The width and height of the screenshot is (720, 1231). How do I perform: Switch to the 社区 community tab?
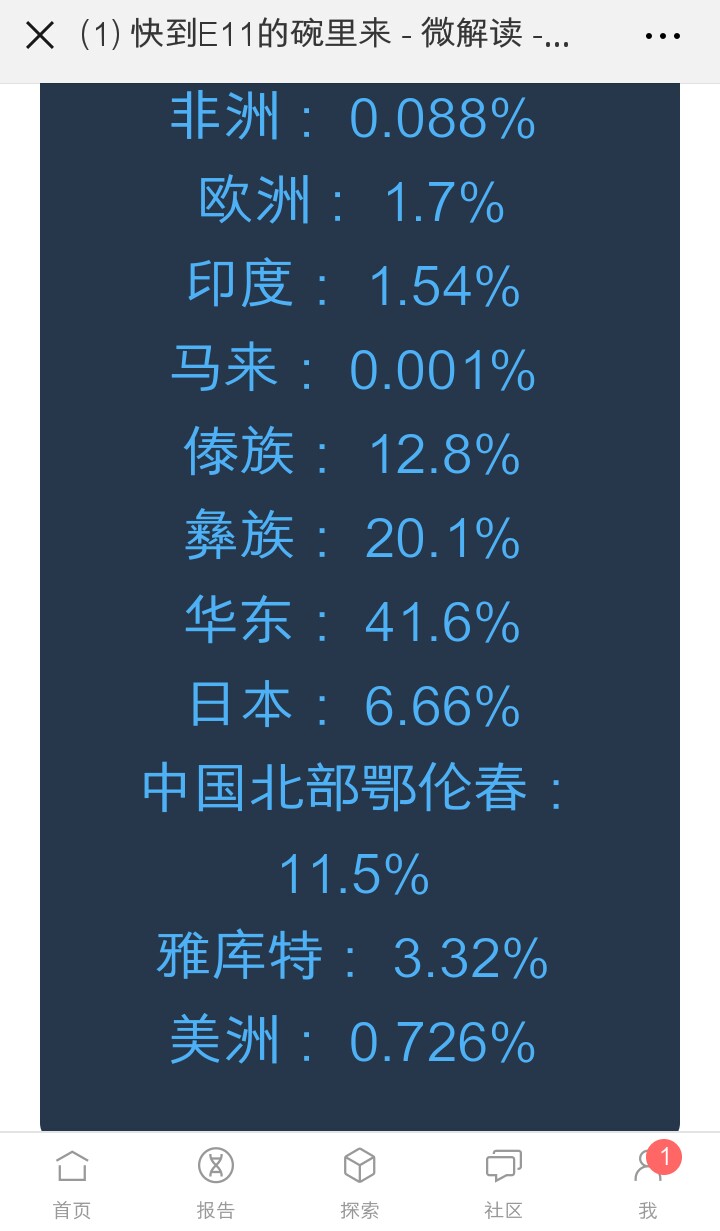(x=504, y=1183)
